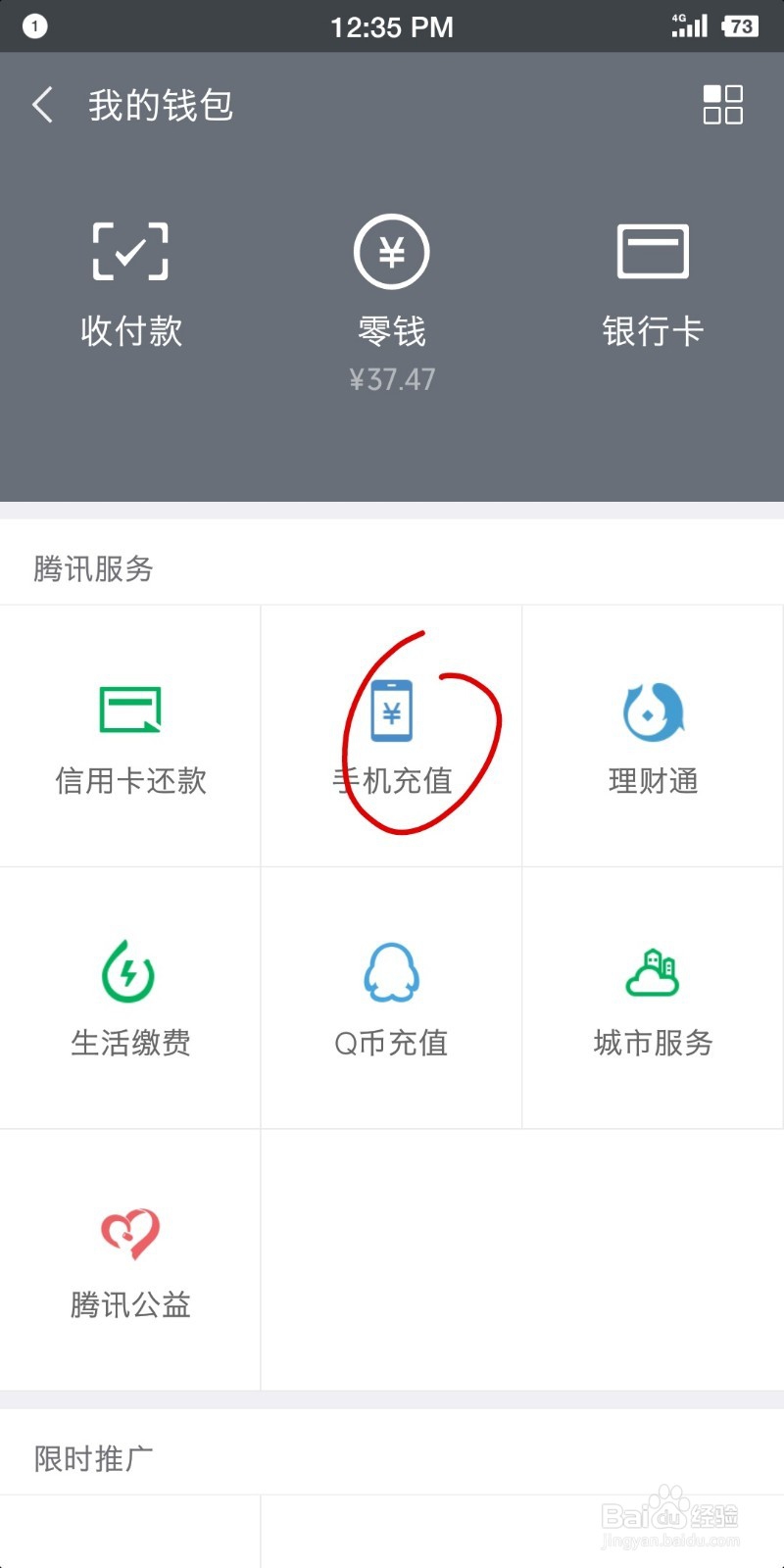Select 生活缴费 utility payment service
The image size is (784, 1568).
[x=128, y=997]
